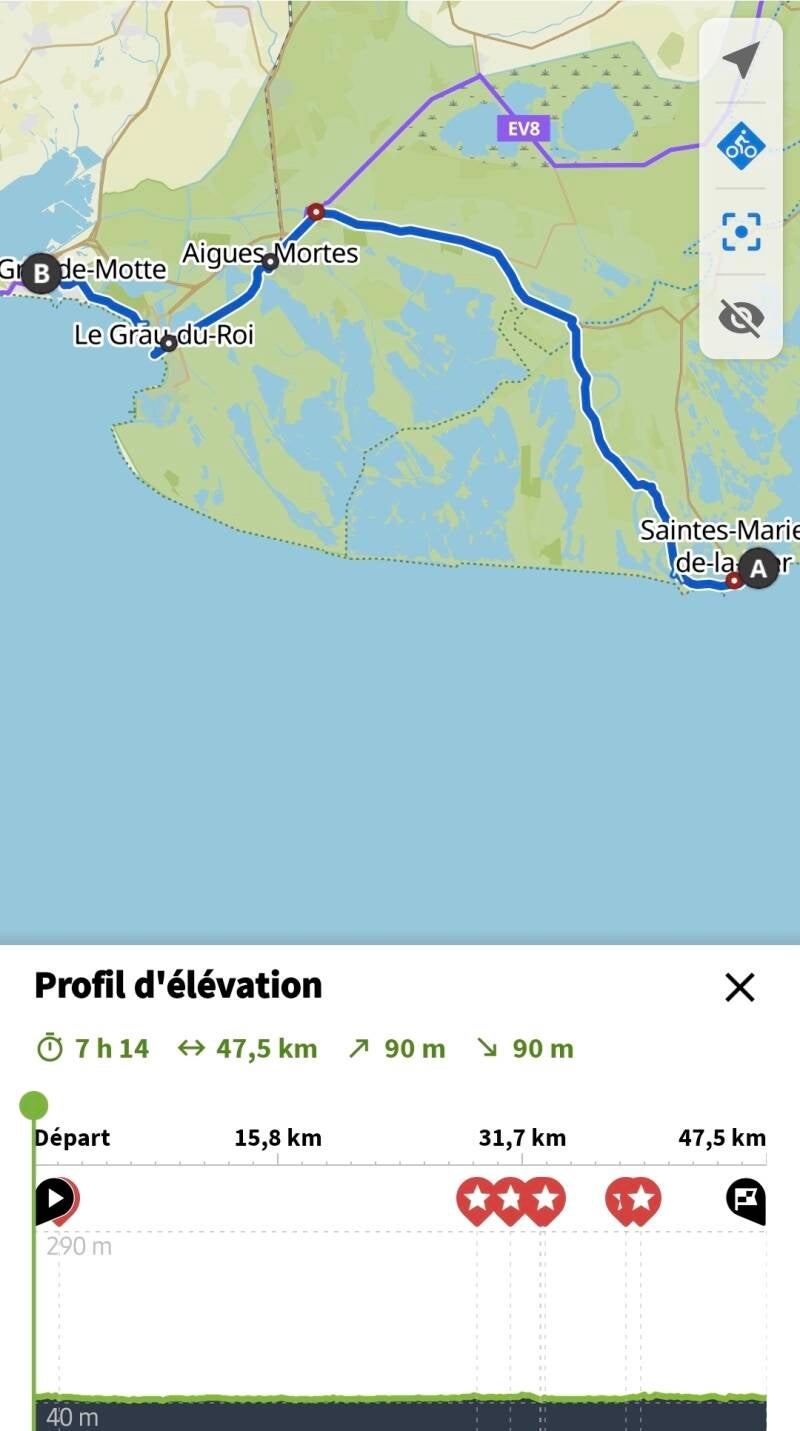This screenshot has height=1431, width=800.
Task: Select waypoint A at Saintes-Maries-de-la-Mer
Action: click(758, 570)
